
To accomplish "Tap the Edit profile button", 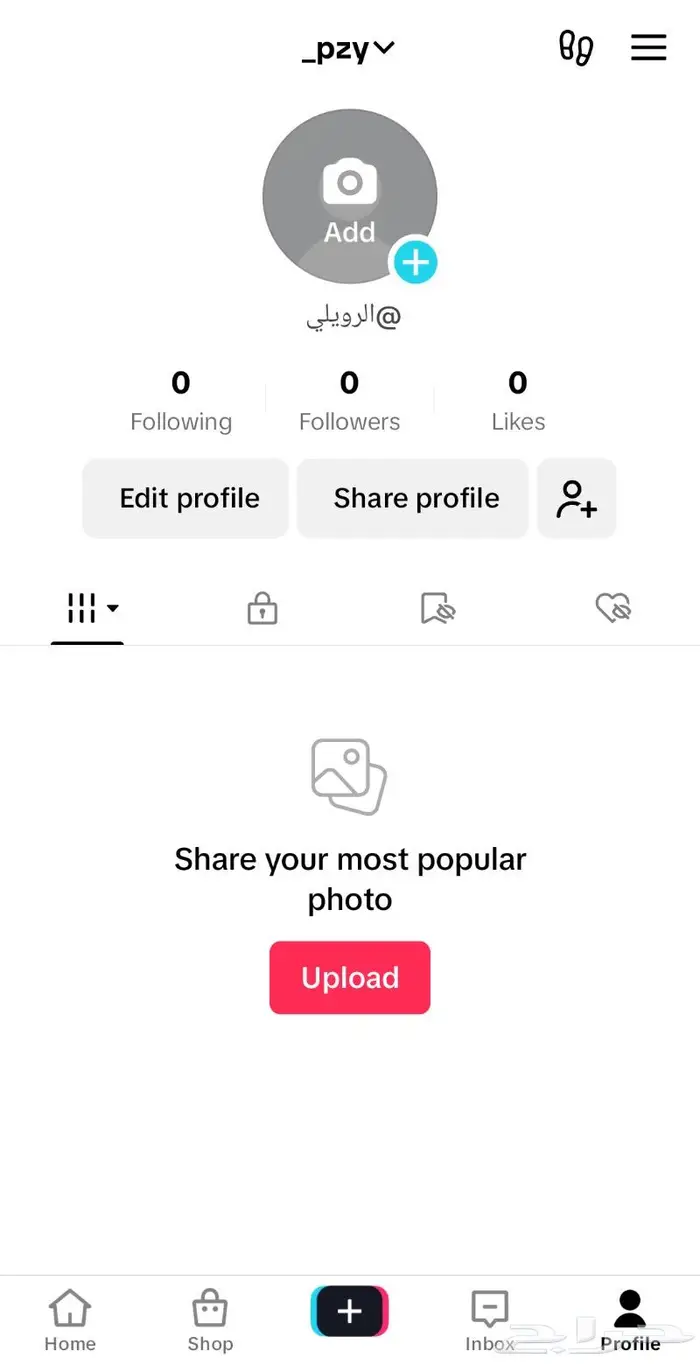I will (x=189, y=498).
